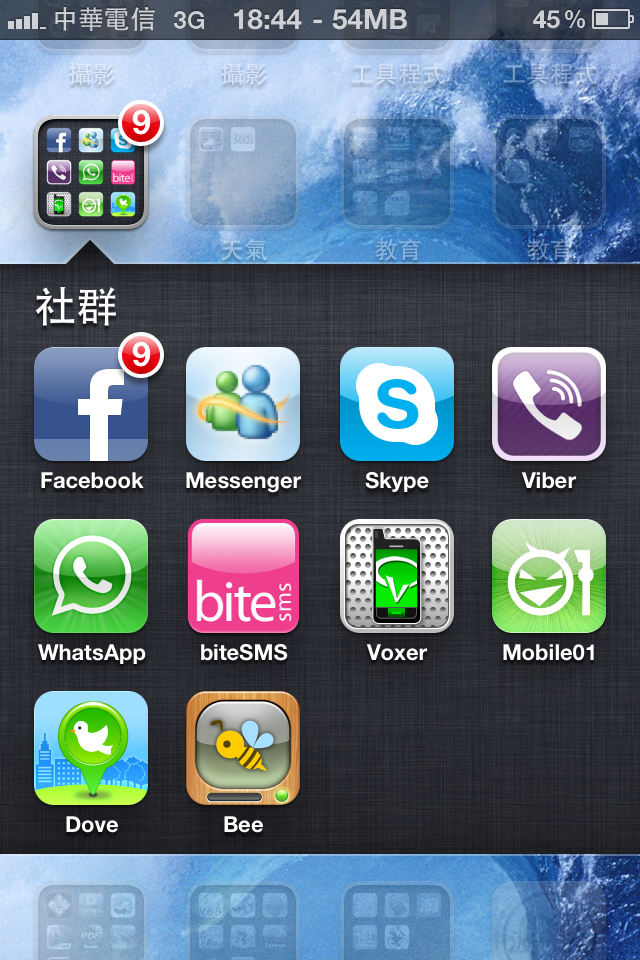The image size is (640, 960).
Task: Launch the Bee app
Action: click(243, 748)
